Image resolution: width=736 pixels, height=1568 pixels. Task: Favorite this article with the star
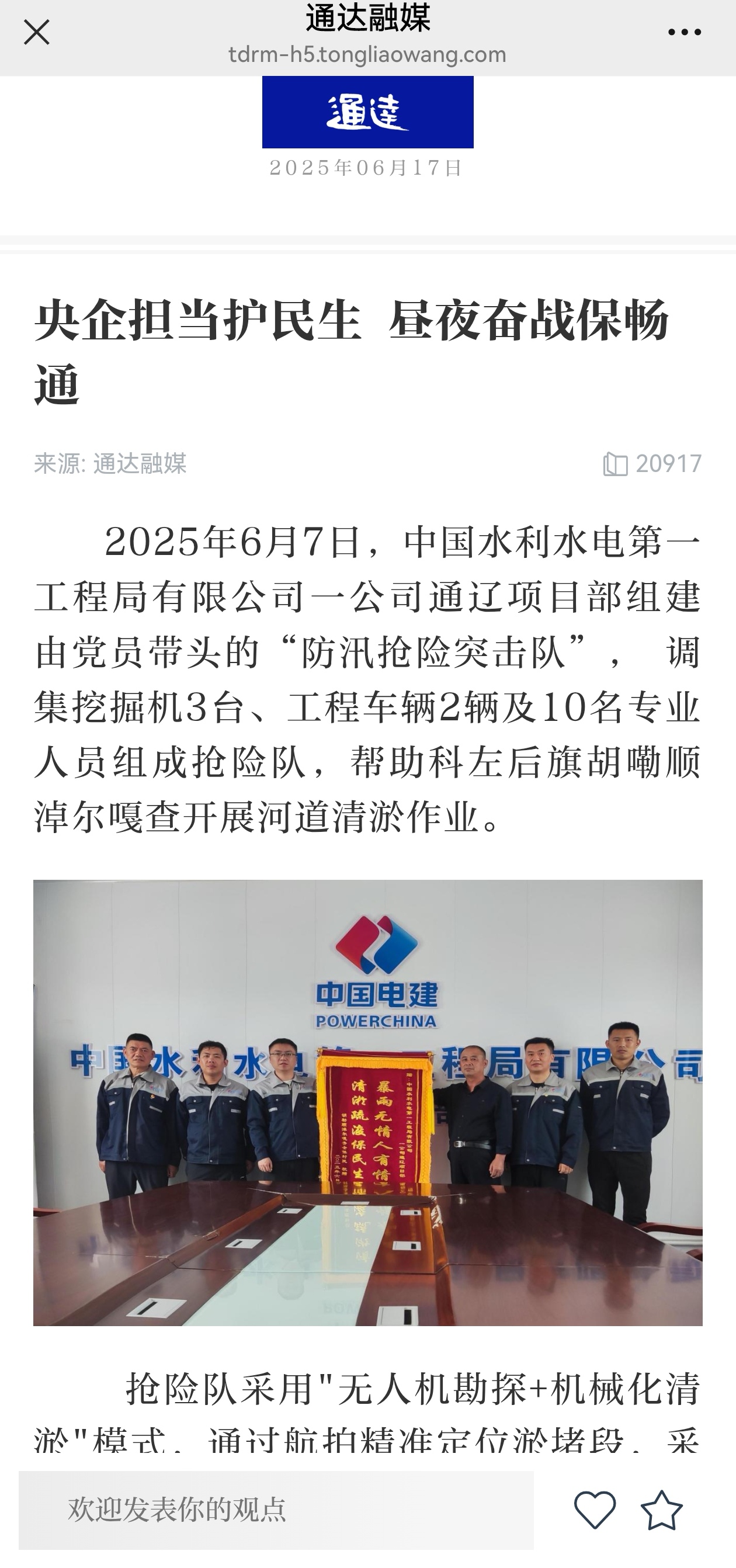pos(661,1510)
